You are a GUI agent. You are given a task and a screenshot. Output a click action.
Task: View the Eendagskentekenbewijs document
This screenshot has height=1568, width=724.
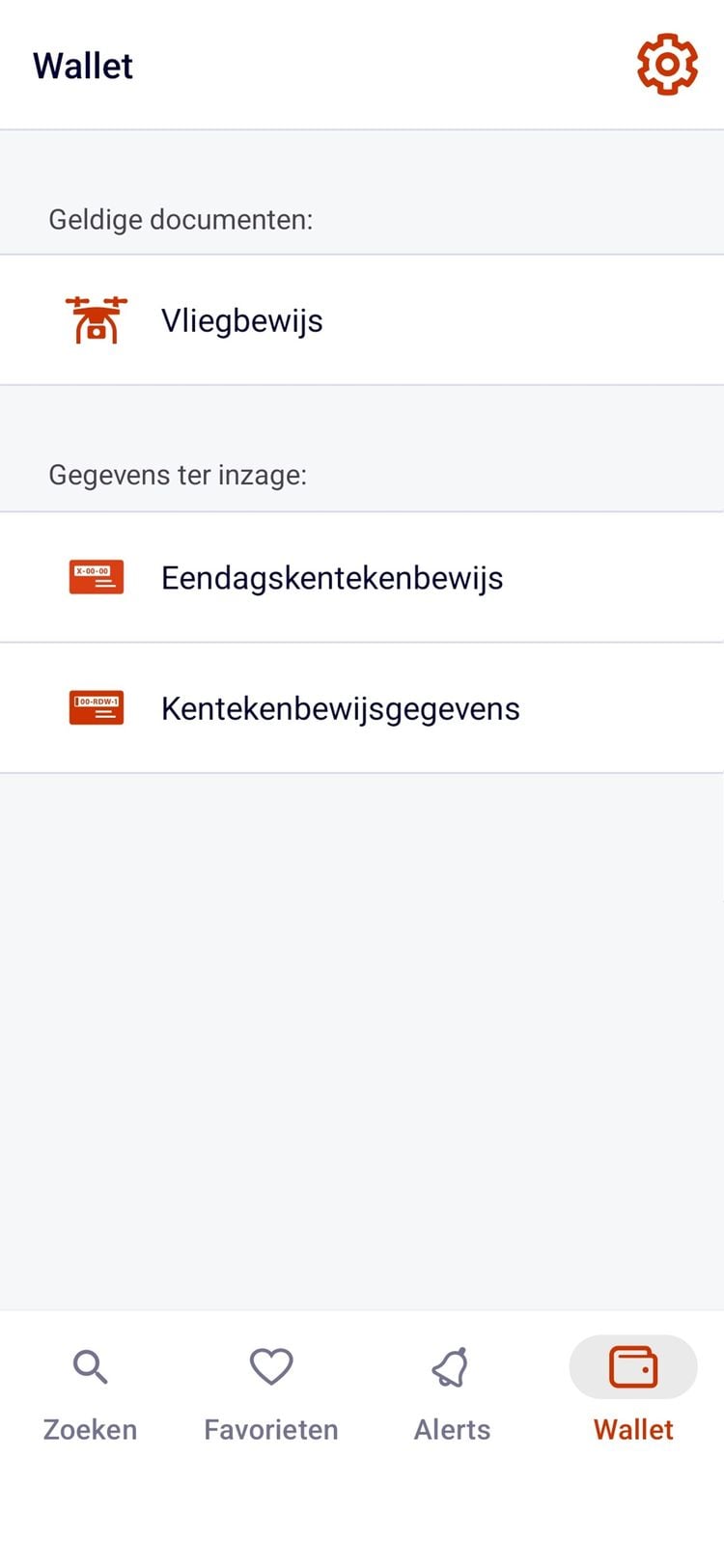coord(332,577)
